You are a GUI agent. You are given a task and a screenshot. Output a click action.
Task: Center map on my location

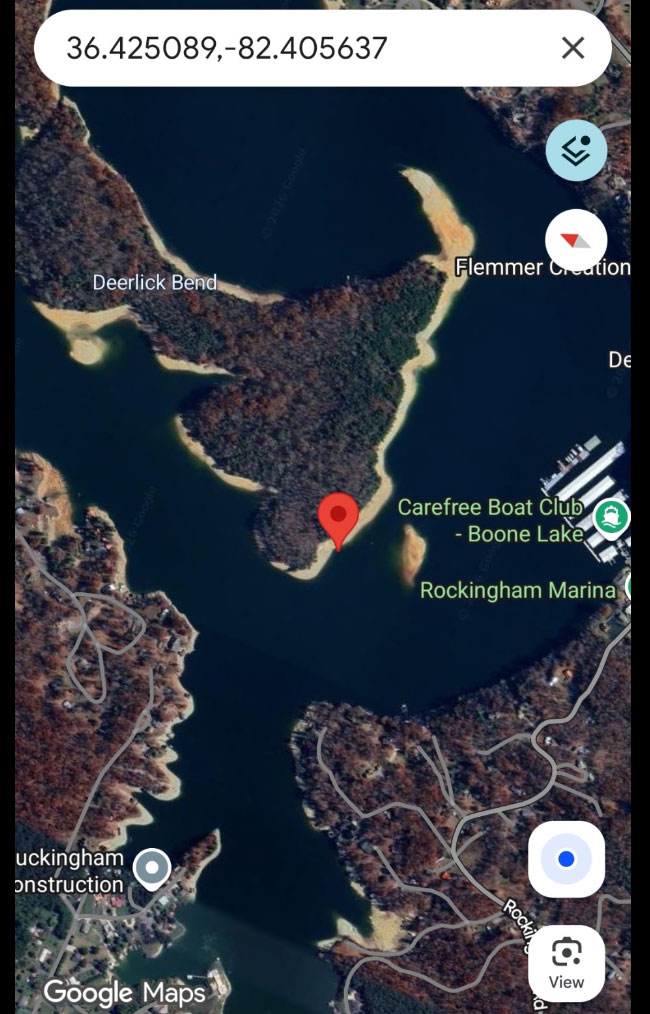566,859
